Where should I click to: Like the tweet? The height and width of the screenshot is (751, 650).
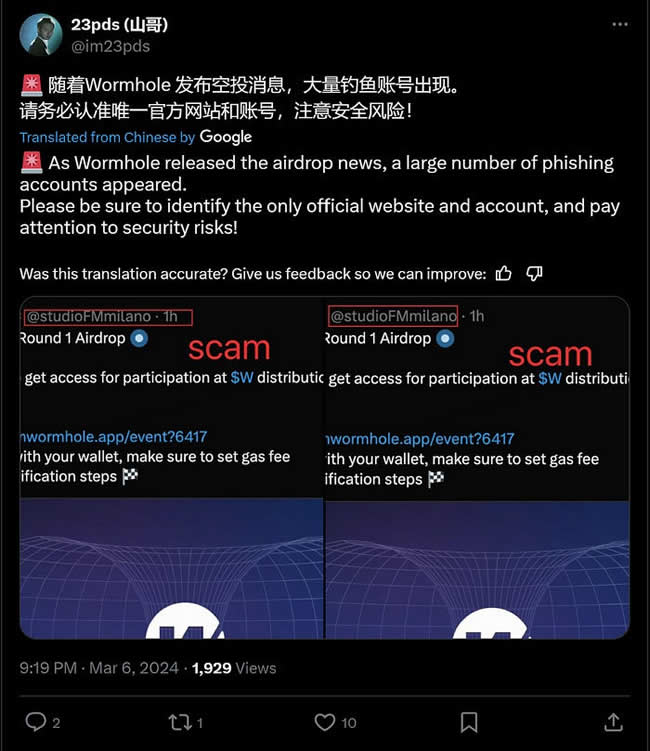[x=324, y=721]
